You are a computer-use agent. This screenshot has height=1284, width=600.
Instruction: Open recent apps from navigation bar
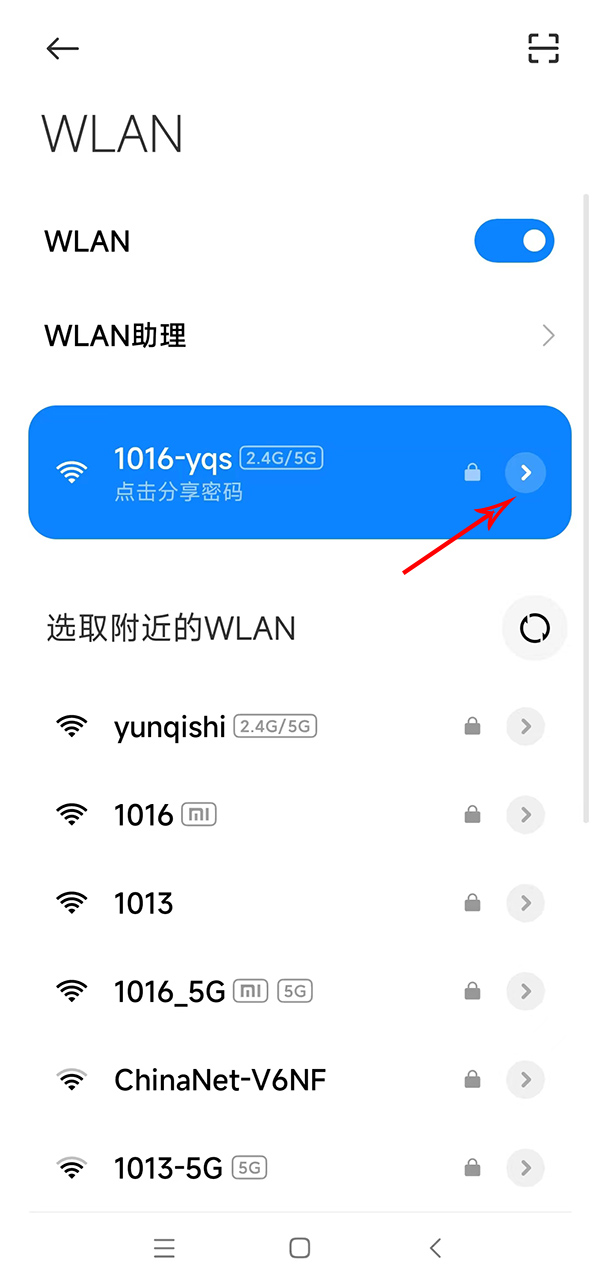pos(165,1248)
